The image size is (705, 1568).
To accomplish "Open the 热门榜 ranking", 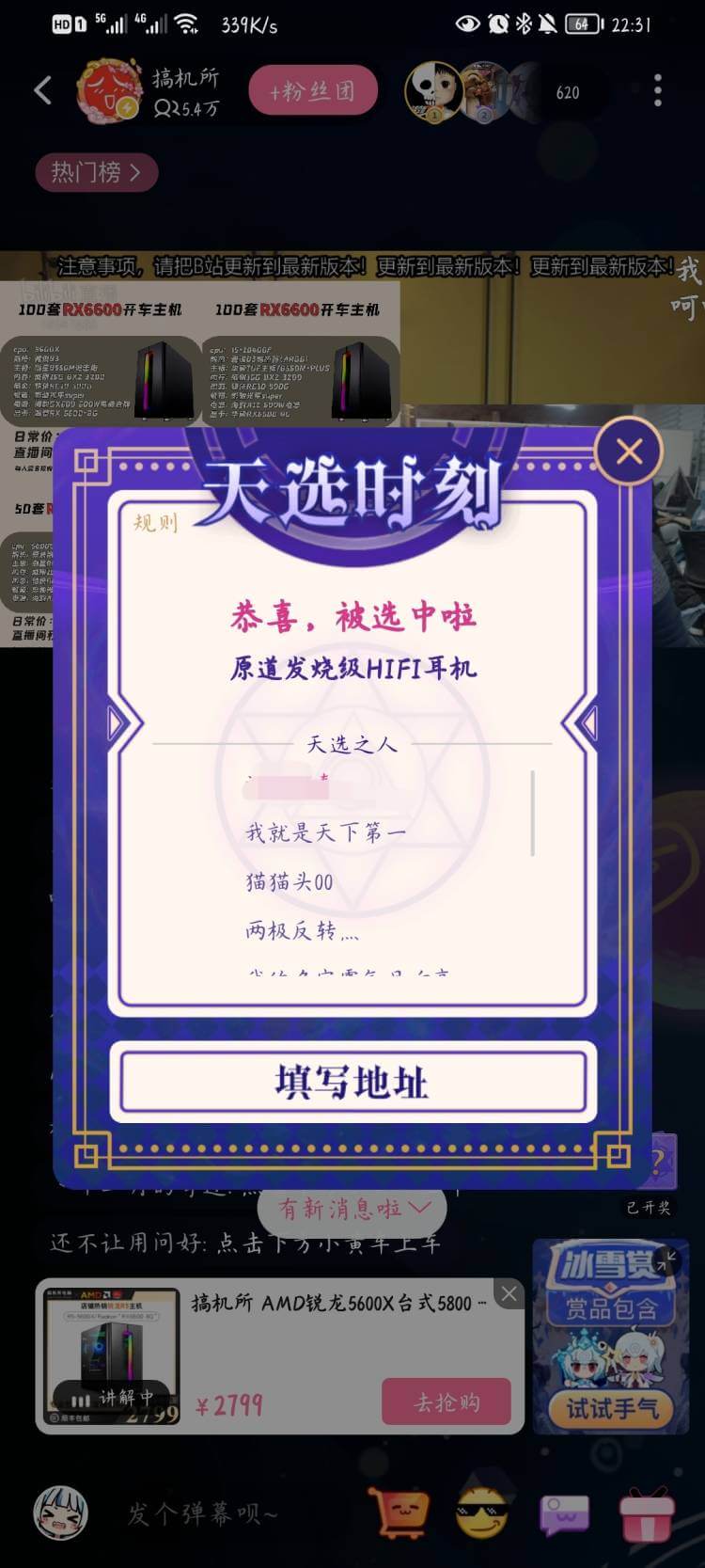I will click(96, 172).
